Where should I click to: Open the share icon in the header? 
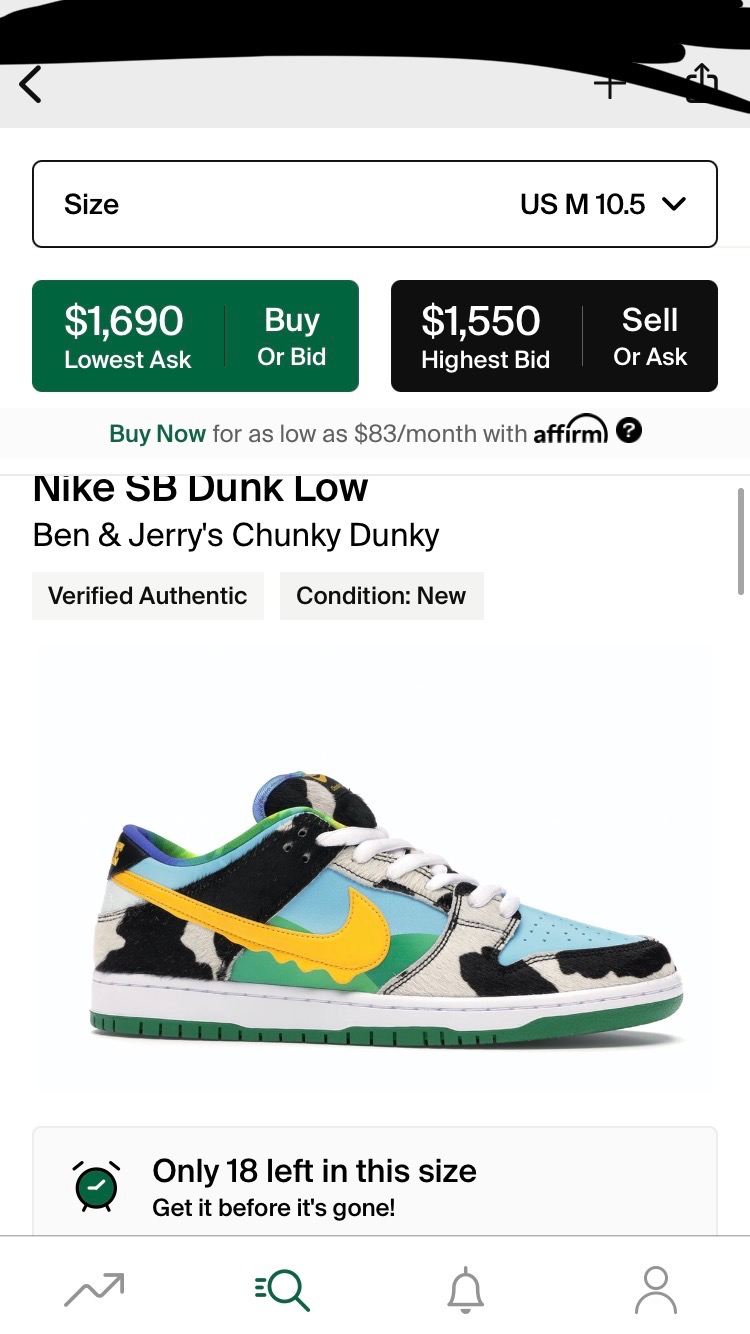(702, 83)
